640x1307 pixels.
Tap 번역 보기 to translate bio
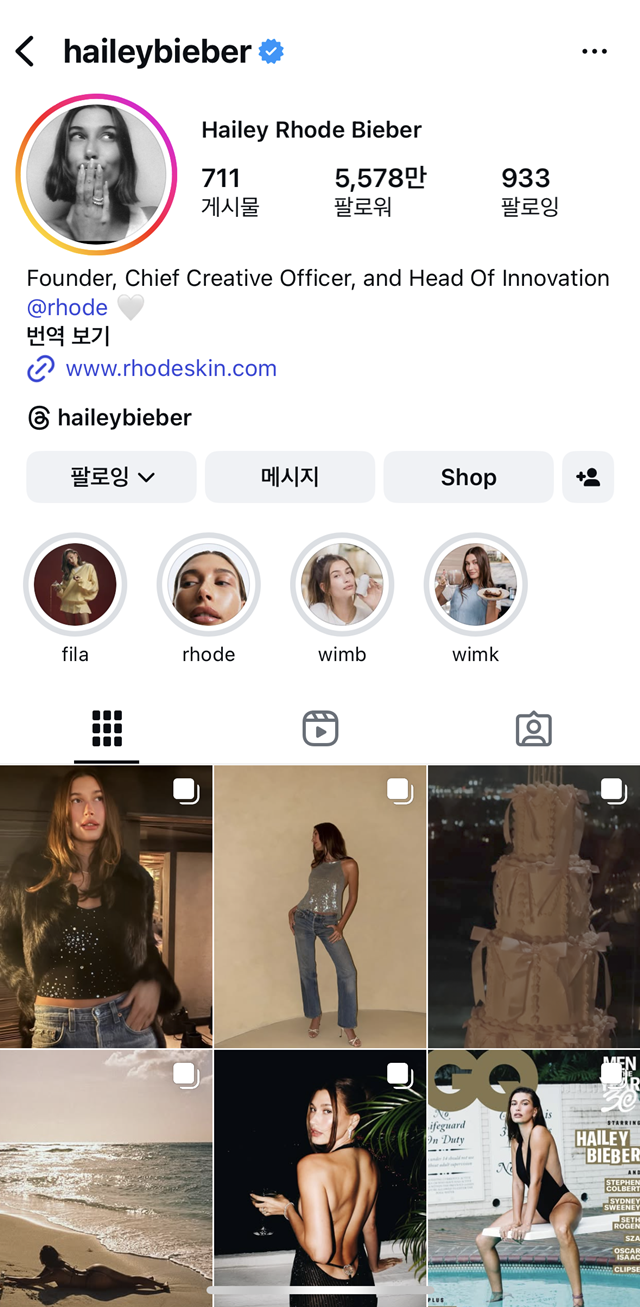tap(68, 337)
